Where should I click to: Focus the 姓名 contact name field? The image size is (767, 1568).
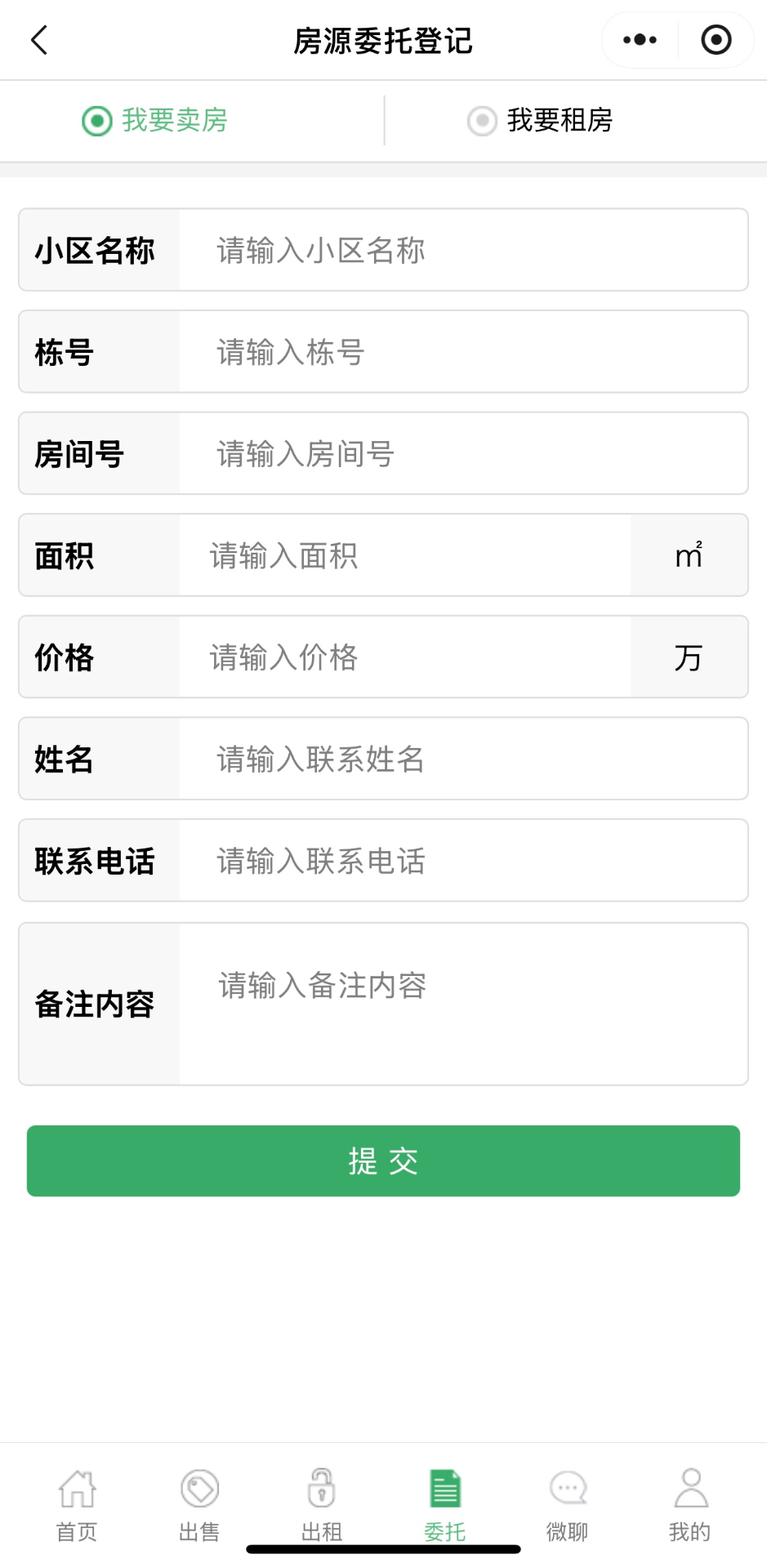coord(462,759)
